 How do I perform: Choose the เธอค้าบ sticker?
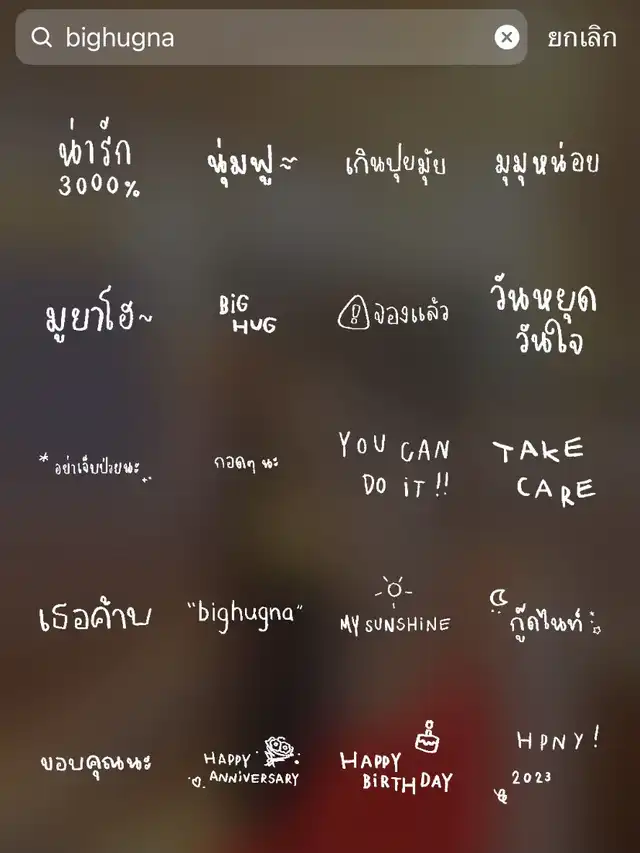click(x=95, y=617)
